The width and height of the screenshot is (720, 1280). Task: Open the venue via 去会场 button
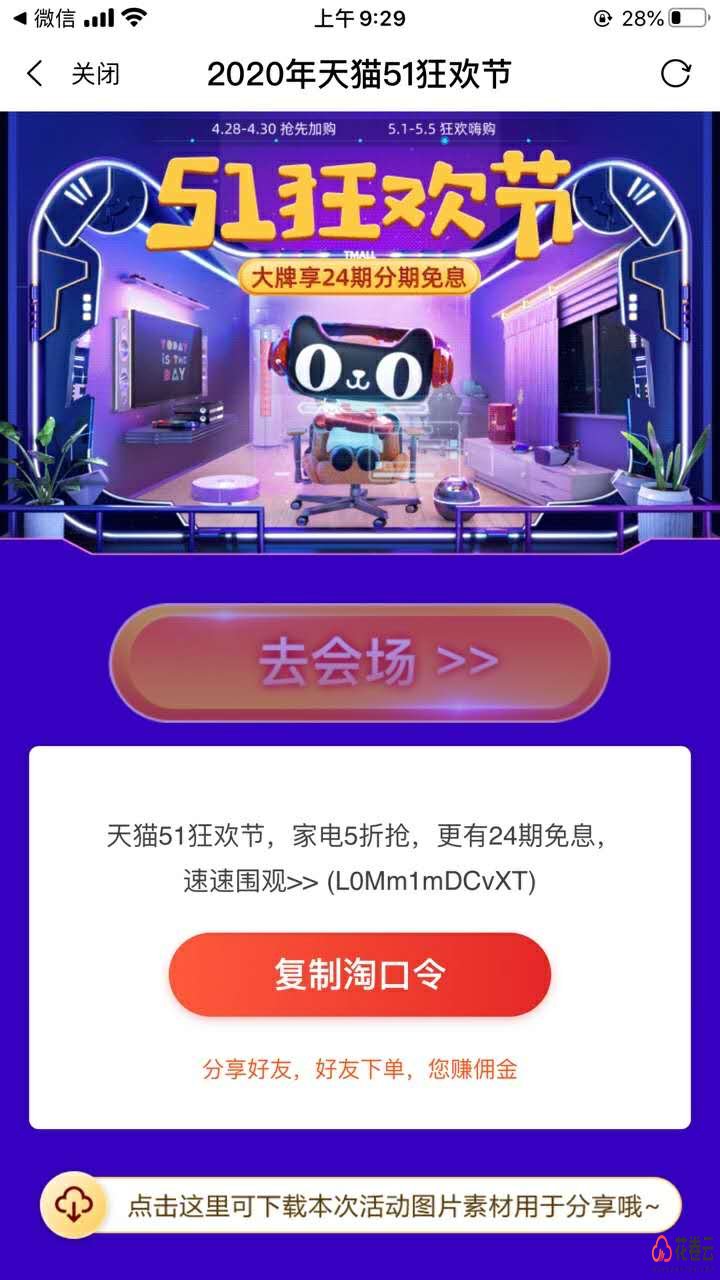360,662
